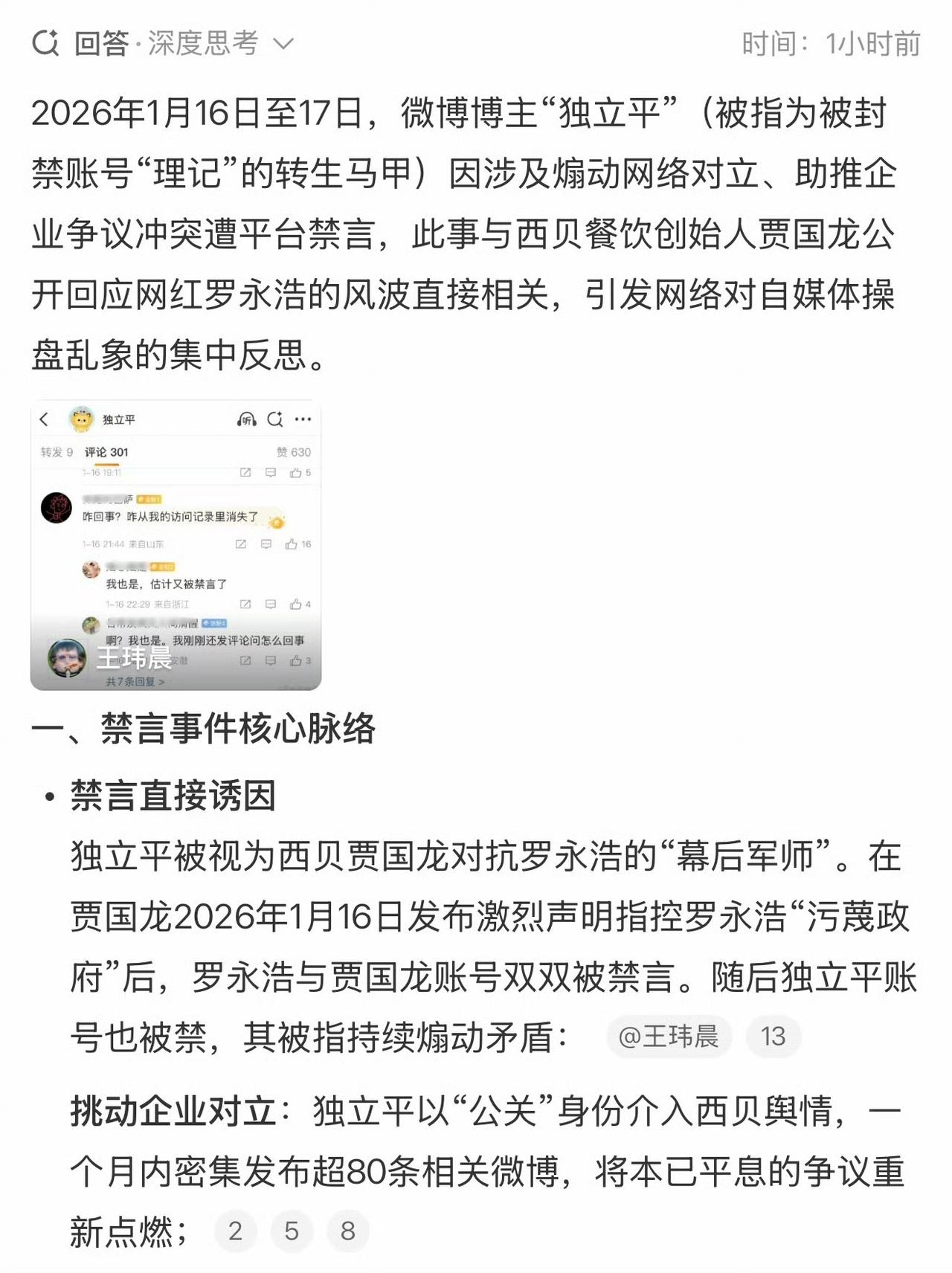Click the reply bubble icon on the 浙江 comment
This screenshot has width=952, height=1273.
(x=270, y=605)
